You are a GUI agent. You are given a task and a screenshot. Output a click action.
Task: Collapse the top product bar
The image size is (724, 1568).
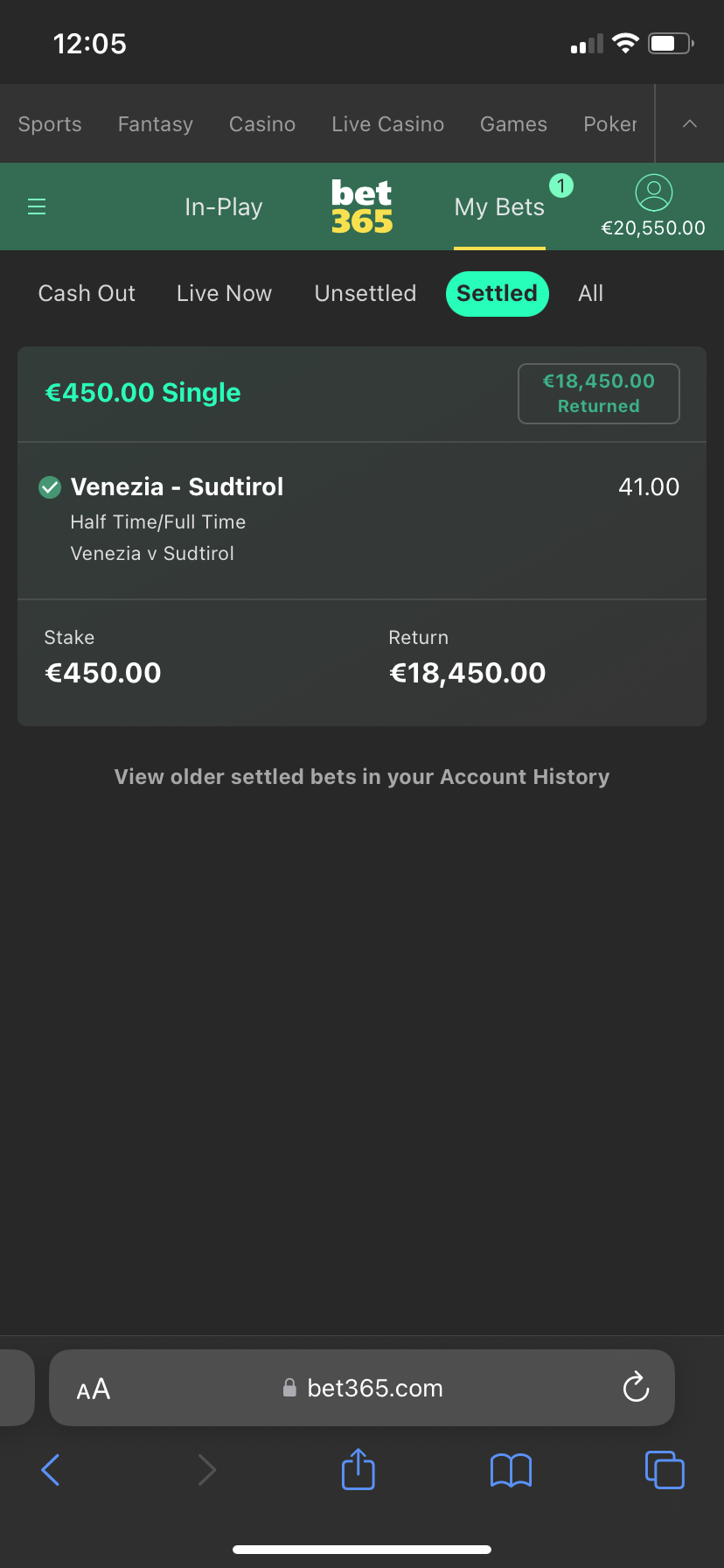[x=690, y=123]
